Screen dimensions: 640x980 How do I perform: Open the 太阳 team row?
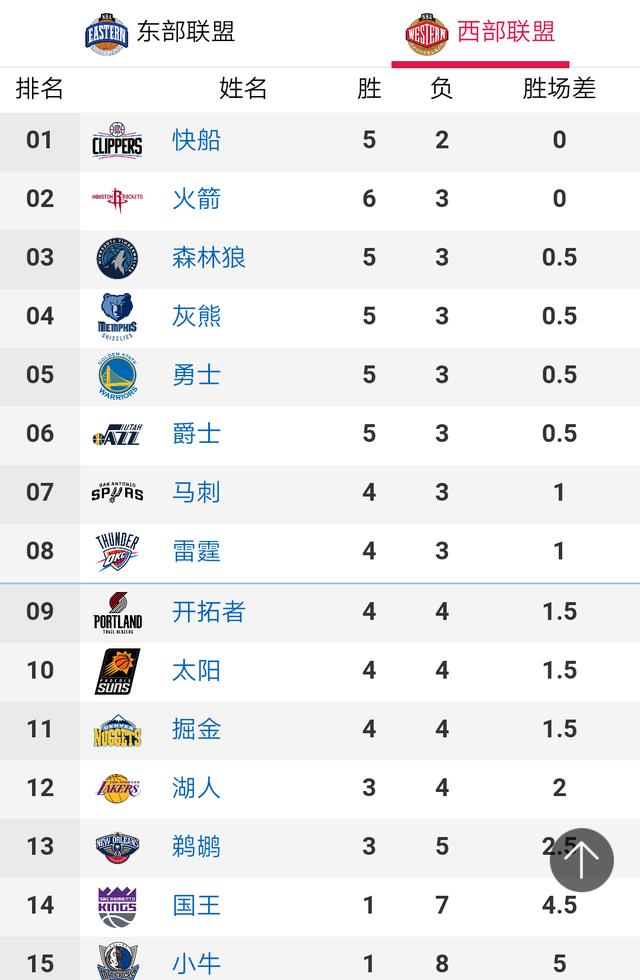196,670
